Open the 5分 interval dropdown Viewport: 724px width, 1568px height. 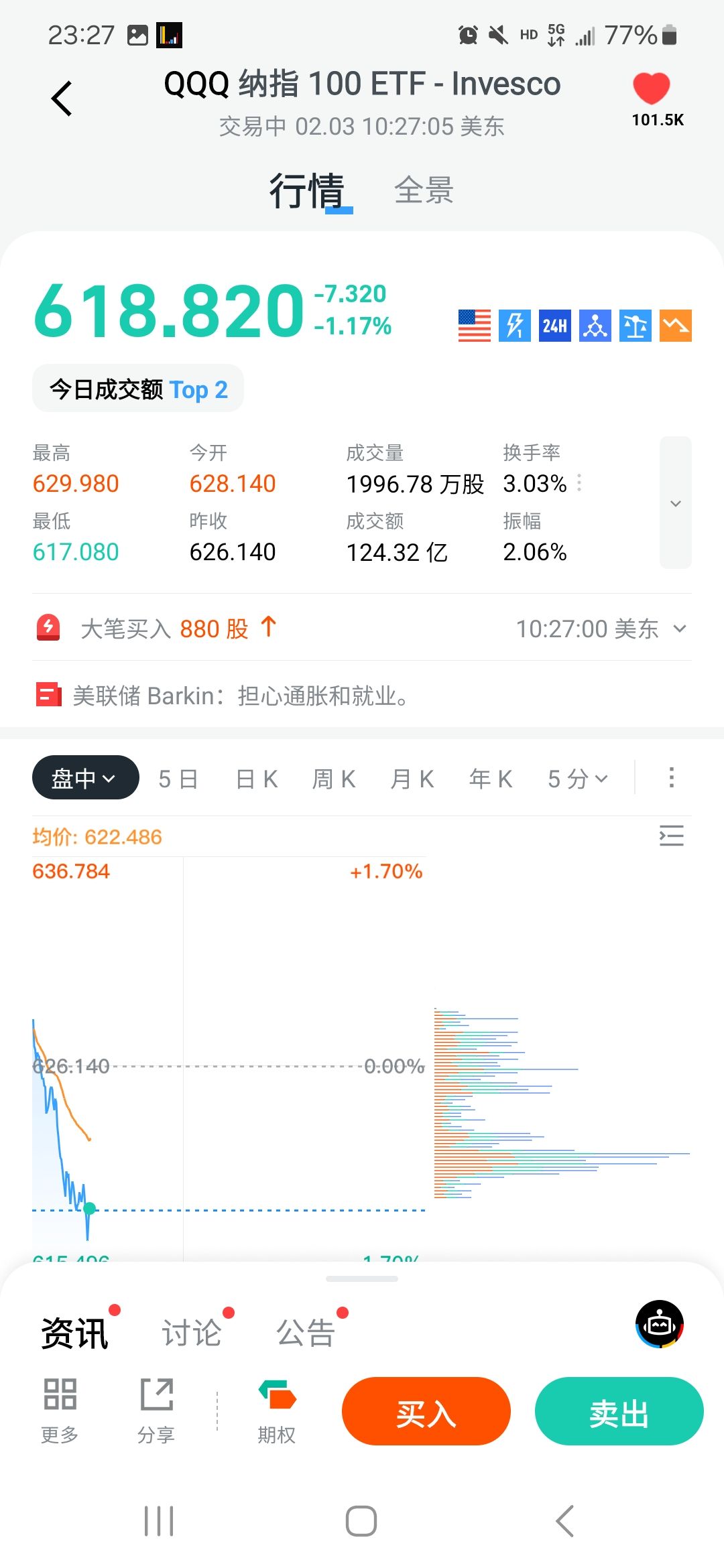pyautogui.click(x=577, y=779)
